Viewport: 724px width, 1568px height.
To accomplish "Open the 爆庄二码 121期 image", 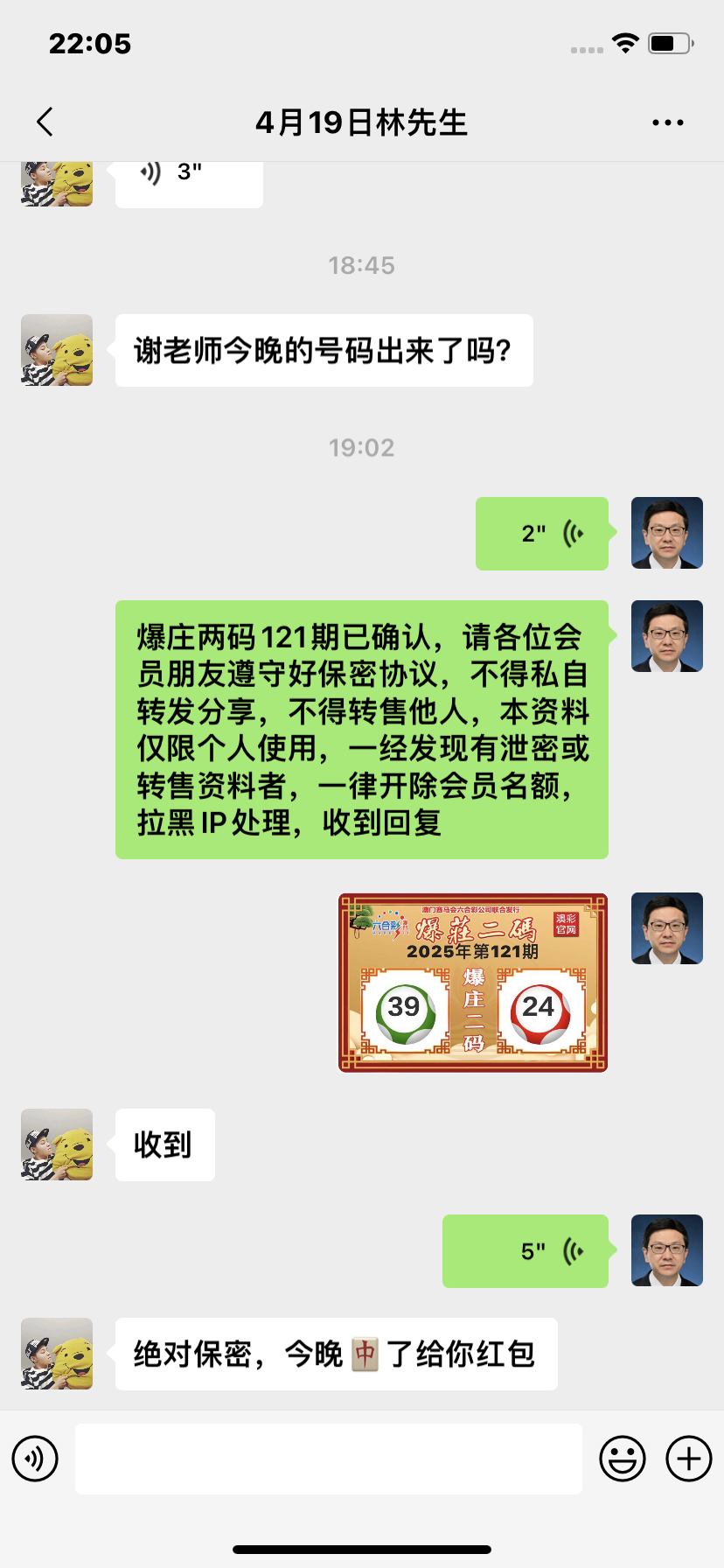I will click(x=473, y=983).
